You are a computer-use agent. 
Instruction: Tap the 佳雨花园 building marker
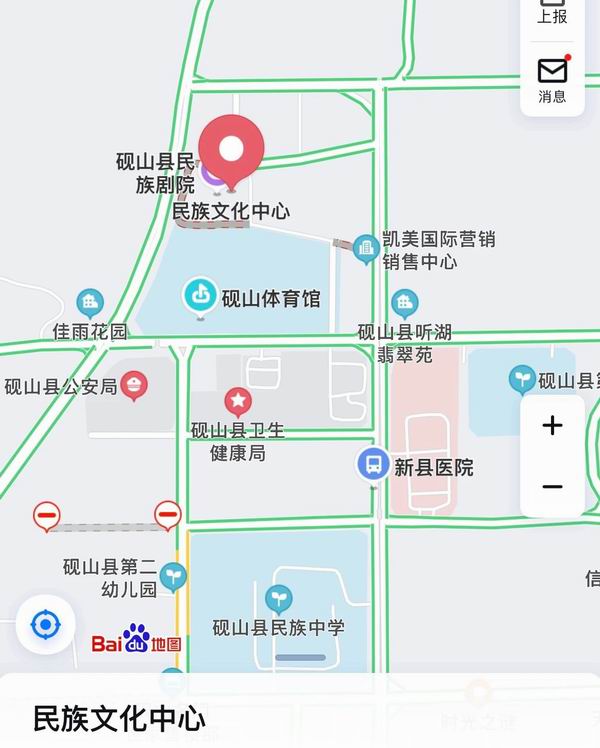coord(90,303)
